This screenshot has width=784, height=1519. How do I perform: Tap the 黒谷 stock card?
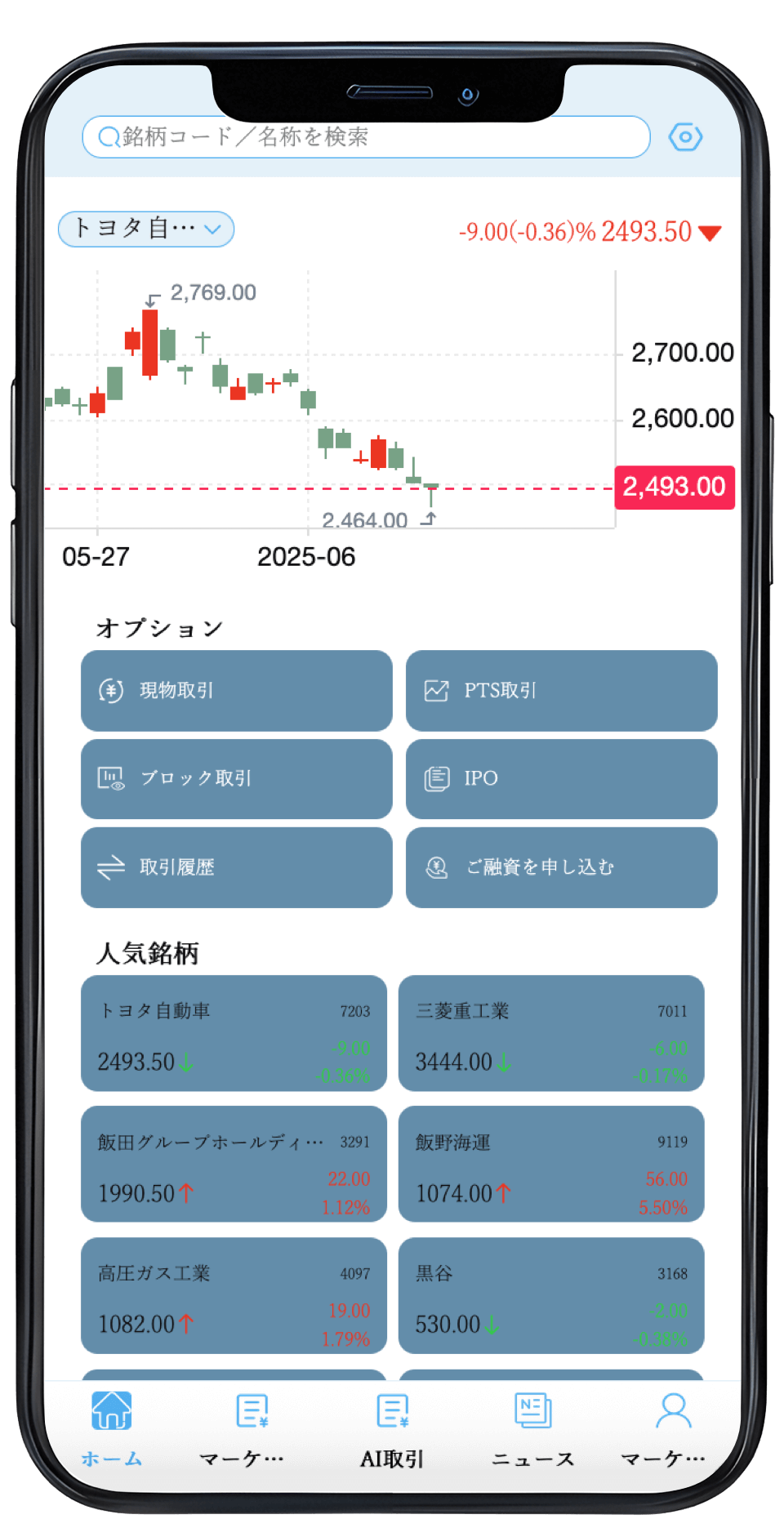tap(551, 1295)
